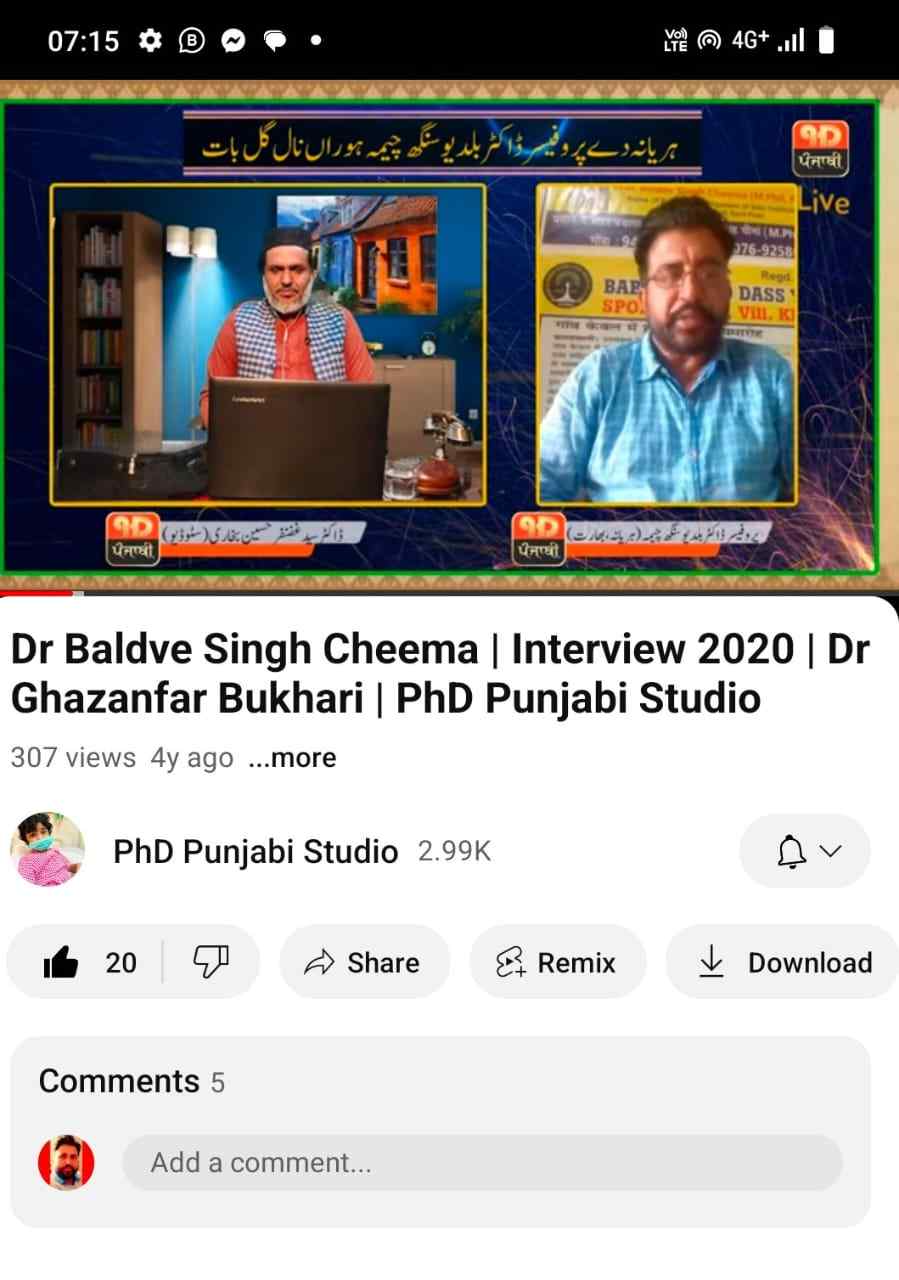Dislike this video
Viewport: 899px width, 1280px height.
coord(210,963)
